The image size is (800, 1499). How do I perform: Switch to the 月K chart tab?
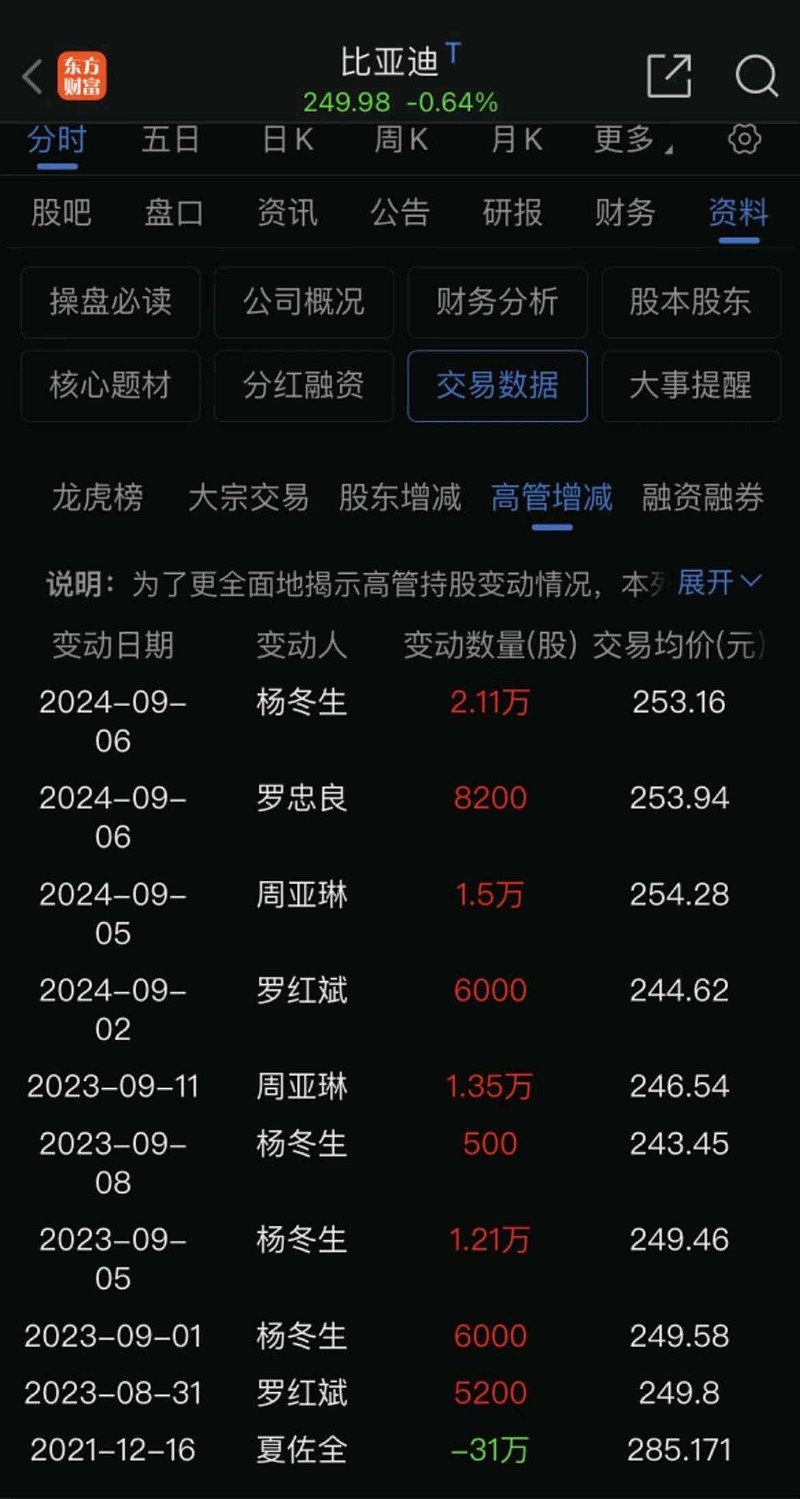coord(516,140)
